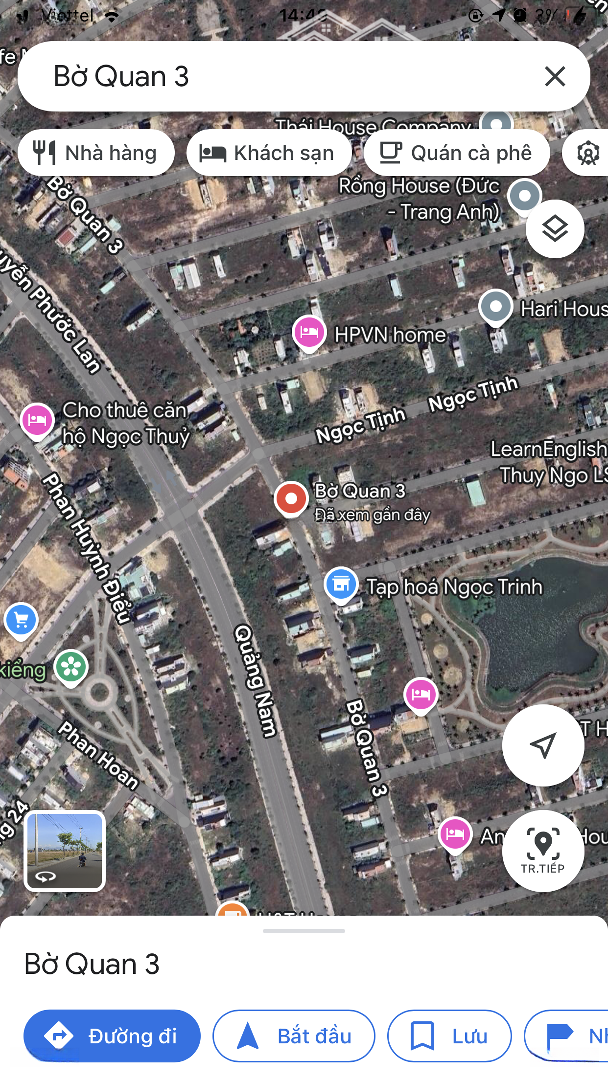The width and height of the screenshot is (608, 1080).
Task: Open HPVN home place marker
Action: pyautogui.click(x=309, y=333)
